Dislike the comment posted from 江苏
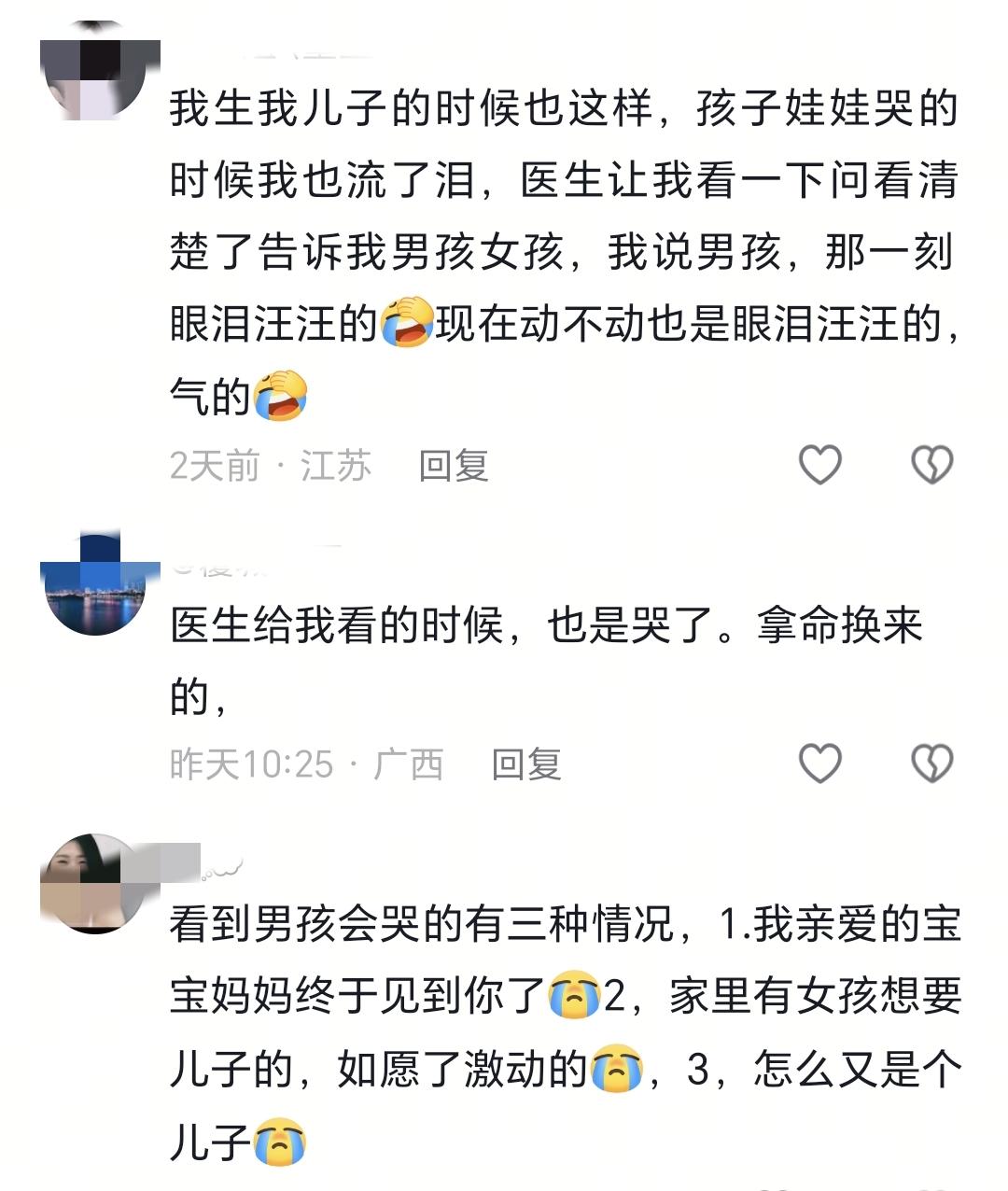 931,465
